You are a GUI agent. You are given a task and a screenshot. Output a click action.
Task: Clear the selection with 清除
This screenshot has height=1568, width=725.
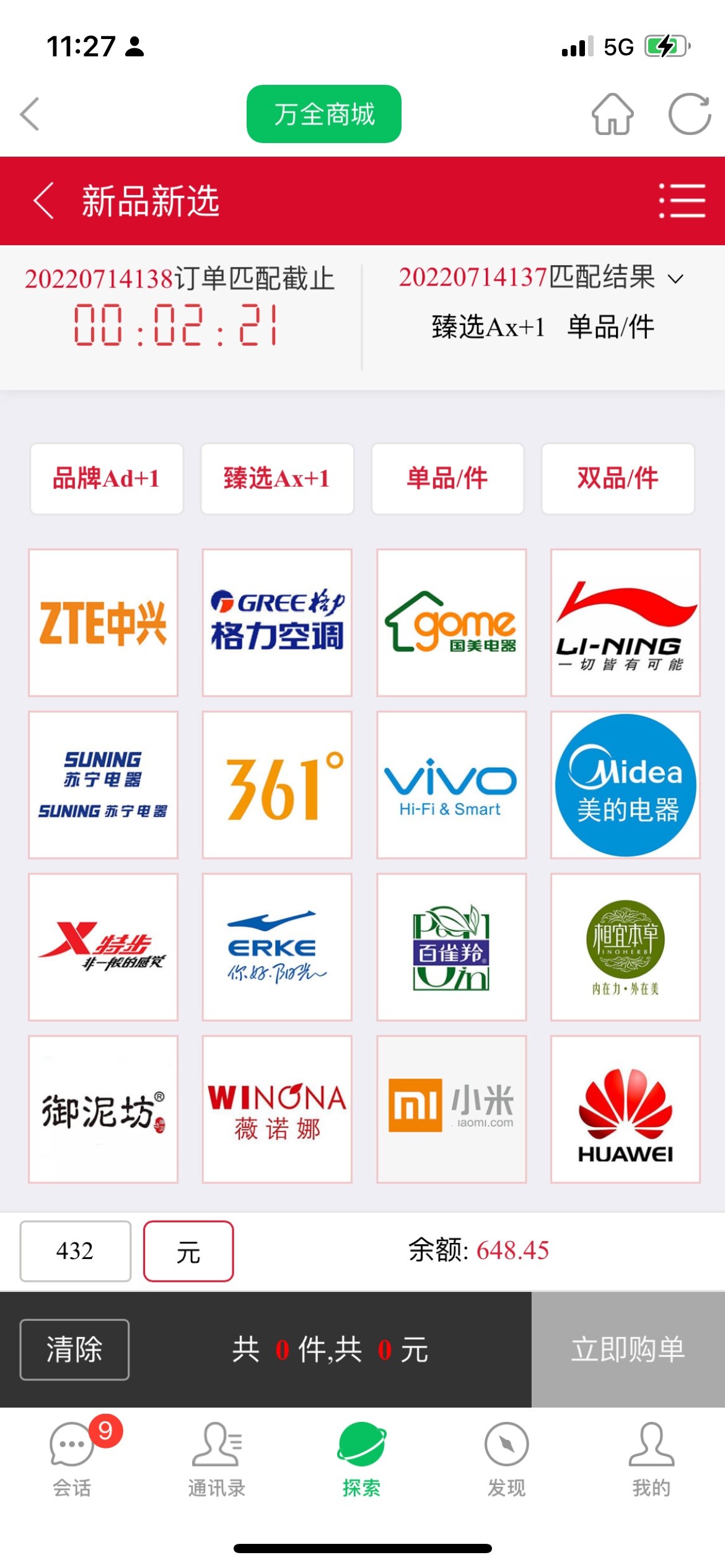pos(74,1349)
